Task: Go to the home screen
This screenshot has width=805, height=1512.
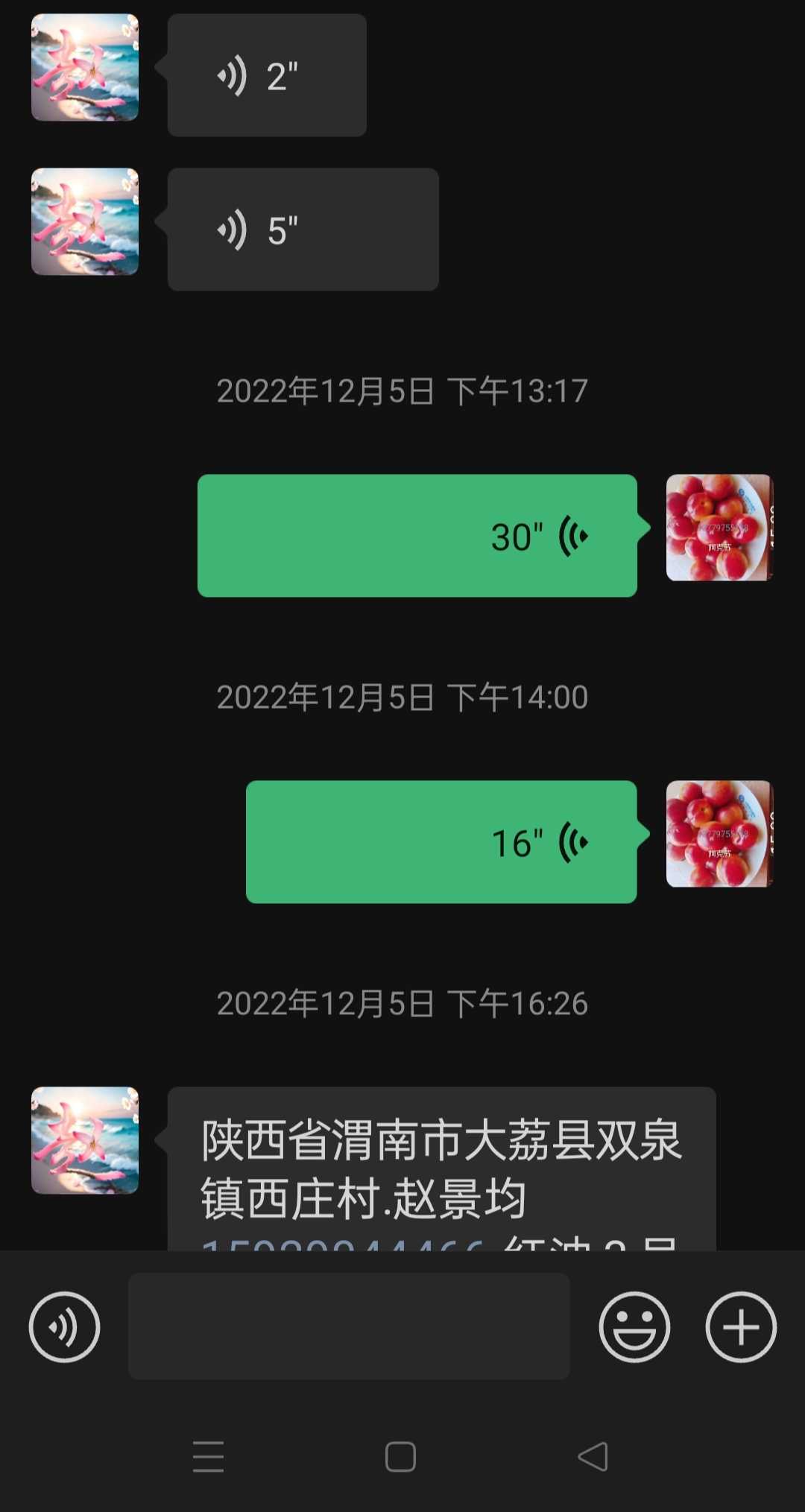Action: coord(400,1456)
